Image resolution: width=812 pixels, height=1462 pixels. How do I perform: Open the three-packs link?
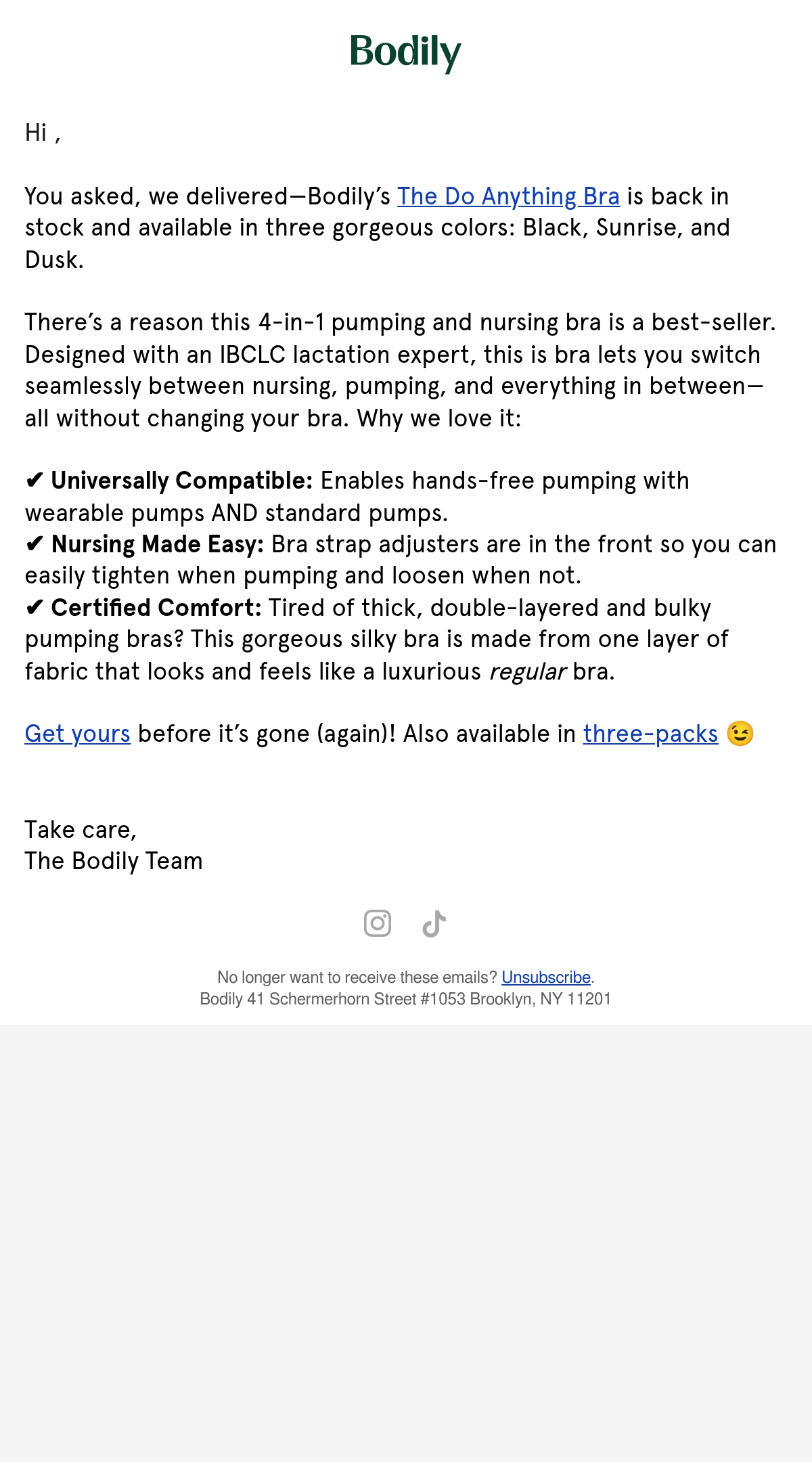650,734
